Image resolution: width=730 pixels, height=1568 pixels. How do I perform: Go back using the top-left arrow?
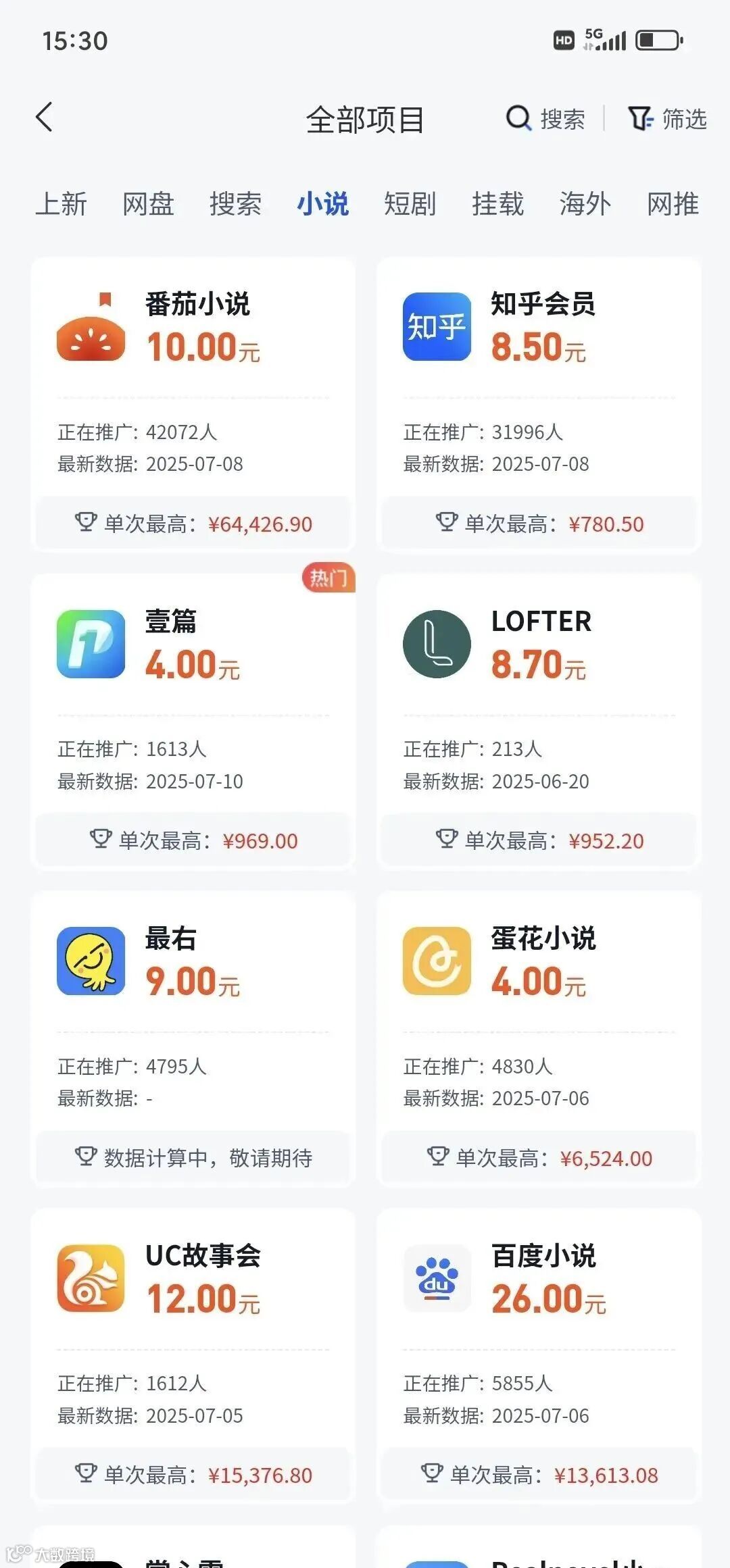pyautogui.click(x=44, y=118)
